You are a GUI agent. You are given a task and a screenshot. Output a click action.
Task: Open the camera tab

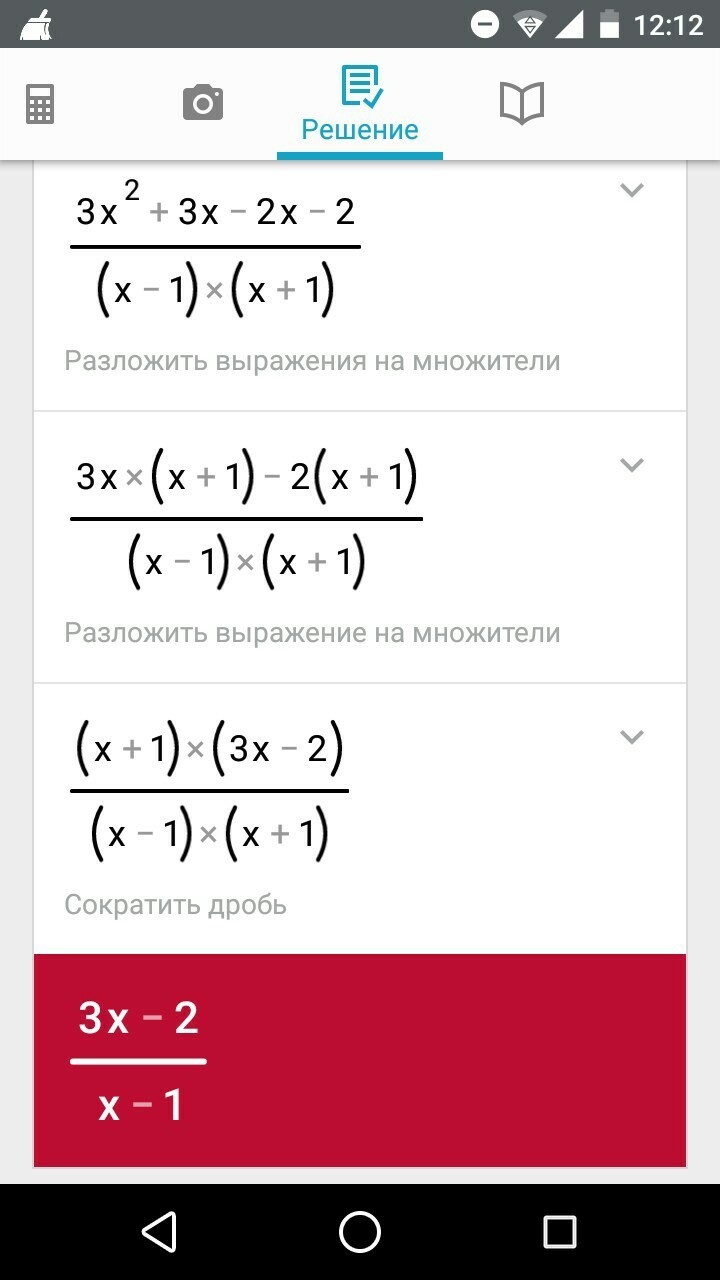click(x=203, y=103)
